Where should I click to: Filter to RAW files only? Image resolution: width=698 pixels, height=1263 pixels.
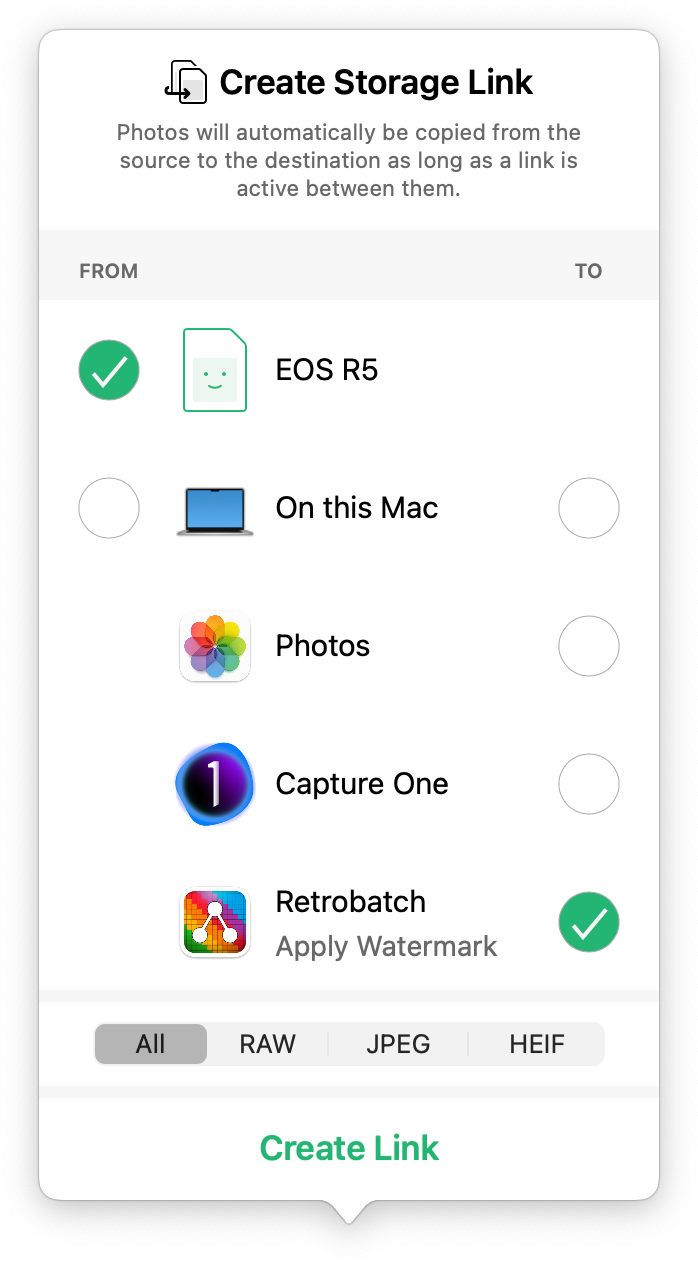(x=268, y=1044)
